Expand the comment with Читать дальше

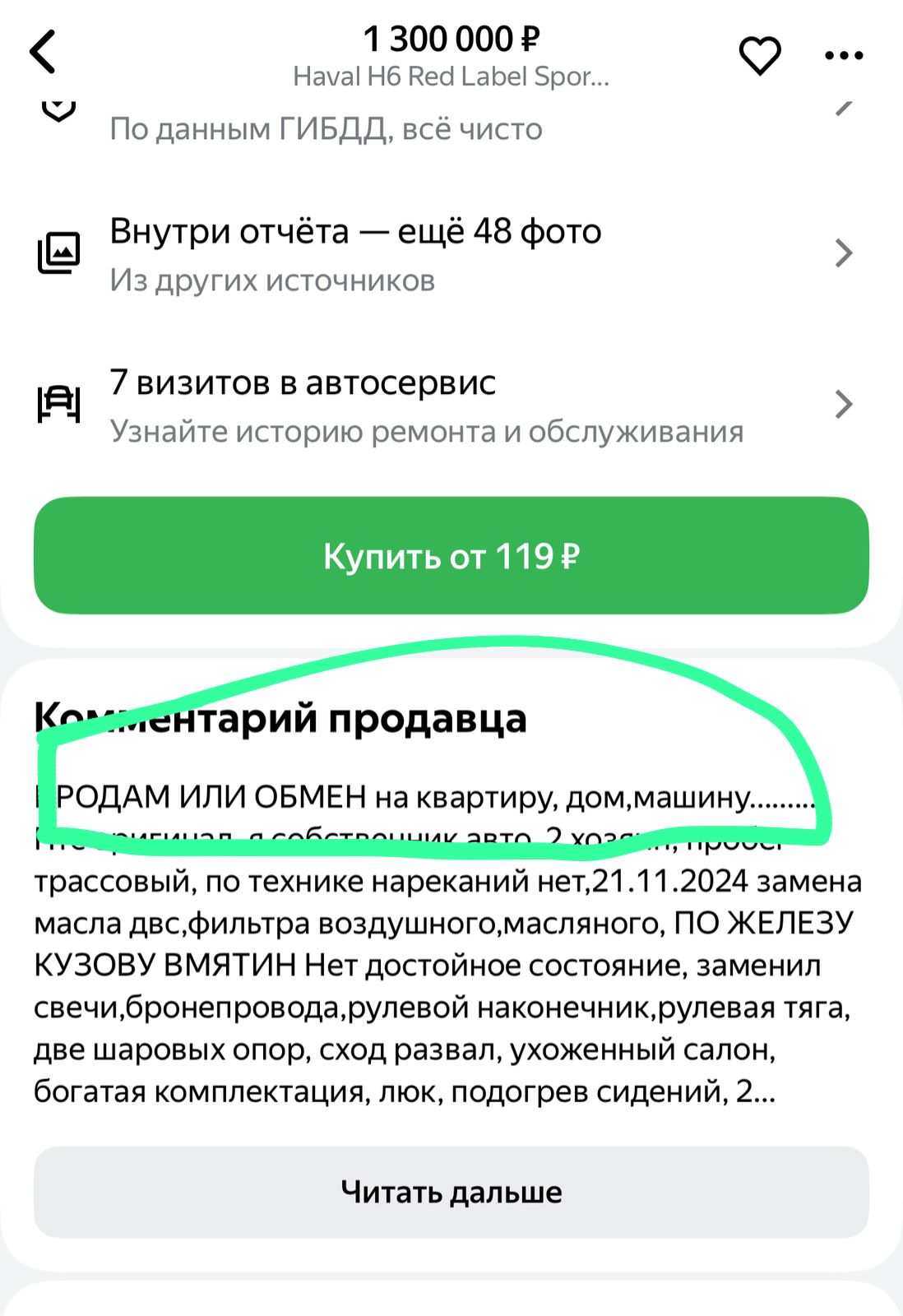[451, 1192]
